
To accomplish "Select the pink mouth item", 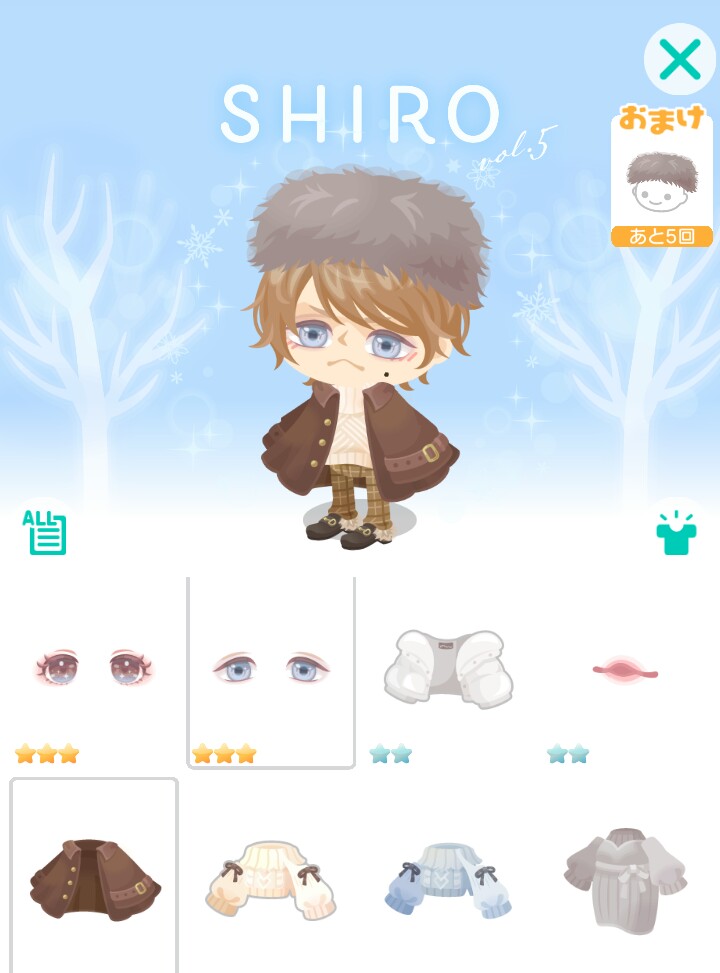I will tap(625, 669).
